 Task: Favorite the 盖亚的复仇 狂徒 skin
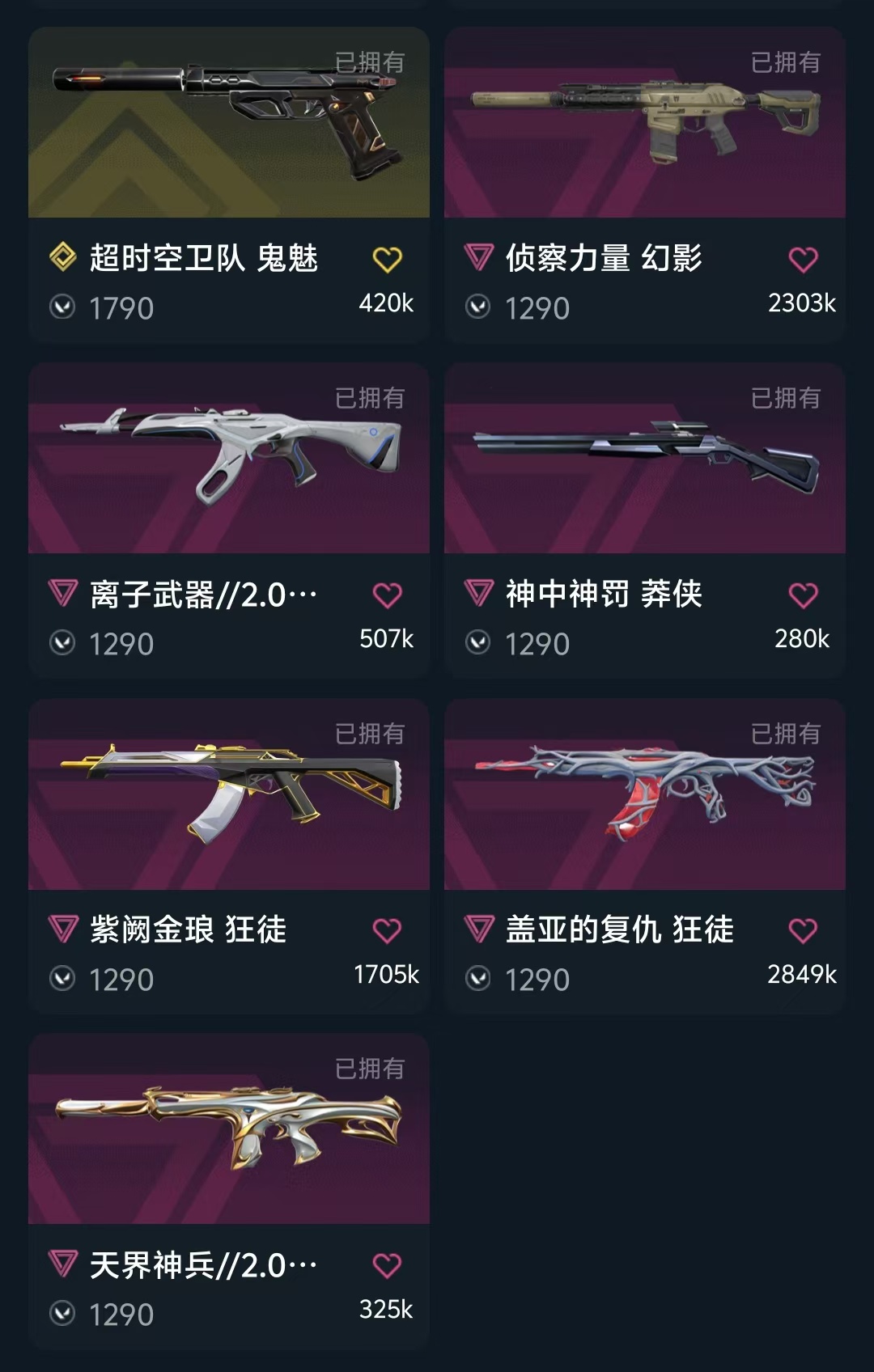803,931
